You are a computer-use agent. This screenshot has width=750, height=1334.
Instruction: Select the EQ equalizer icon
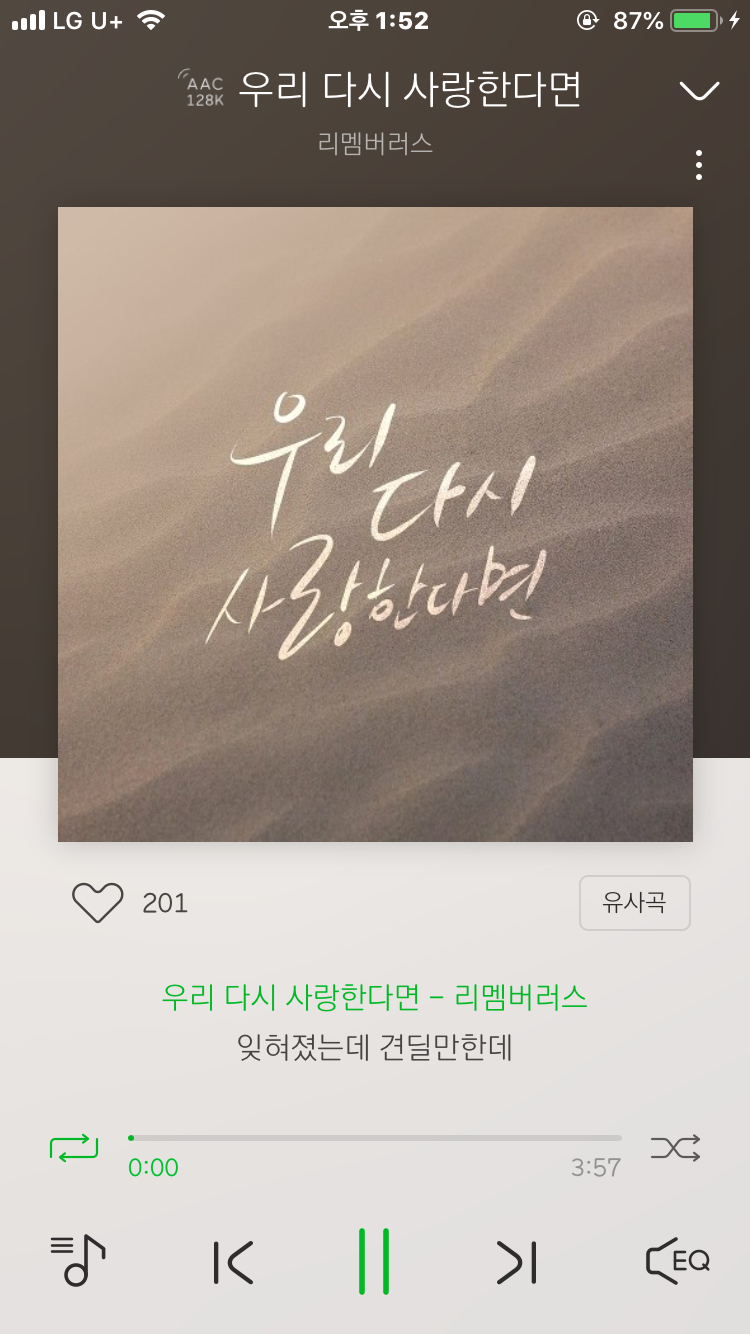point(676,1261)
